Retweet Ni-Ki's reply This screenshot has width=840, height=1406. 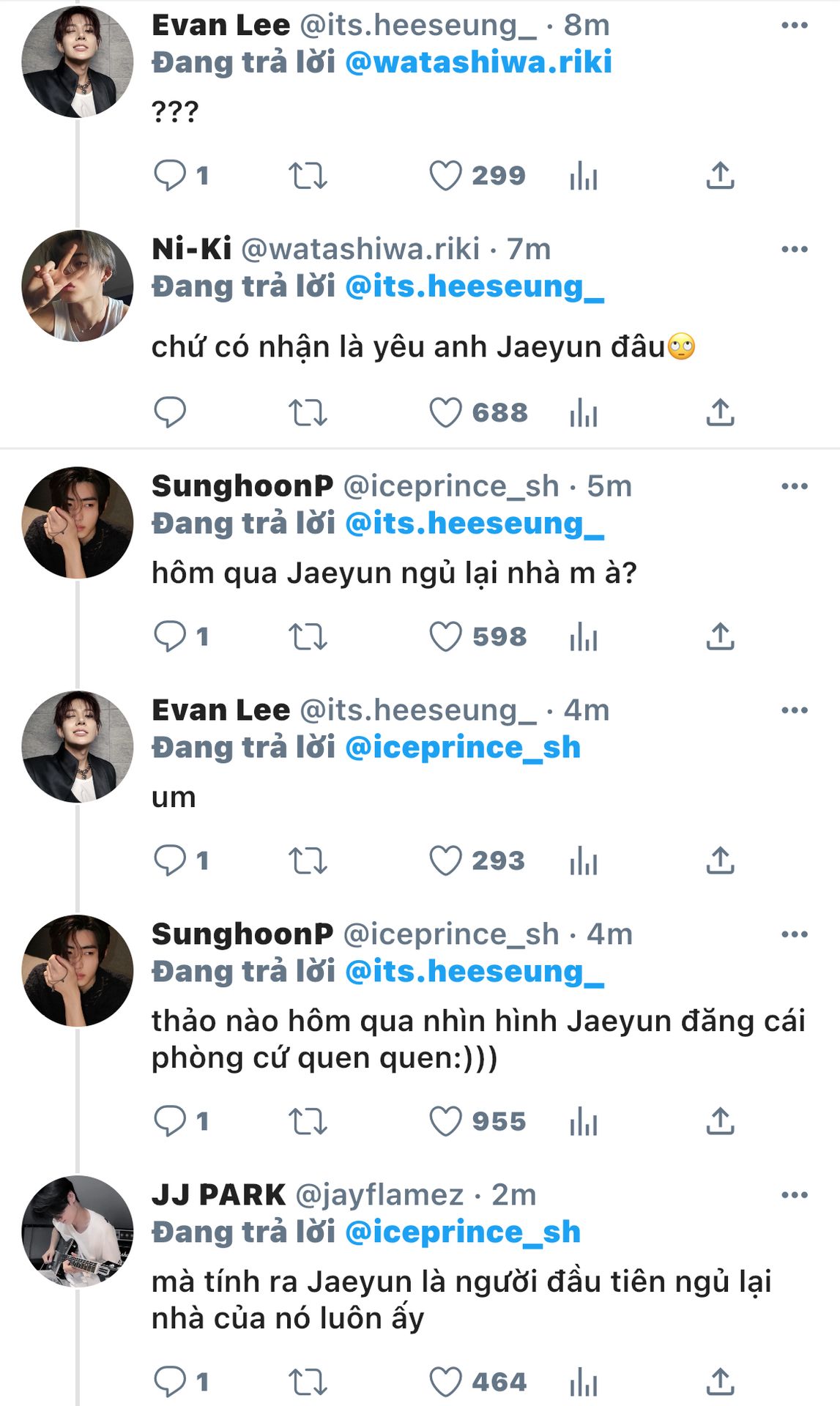(x=308, y=413)
